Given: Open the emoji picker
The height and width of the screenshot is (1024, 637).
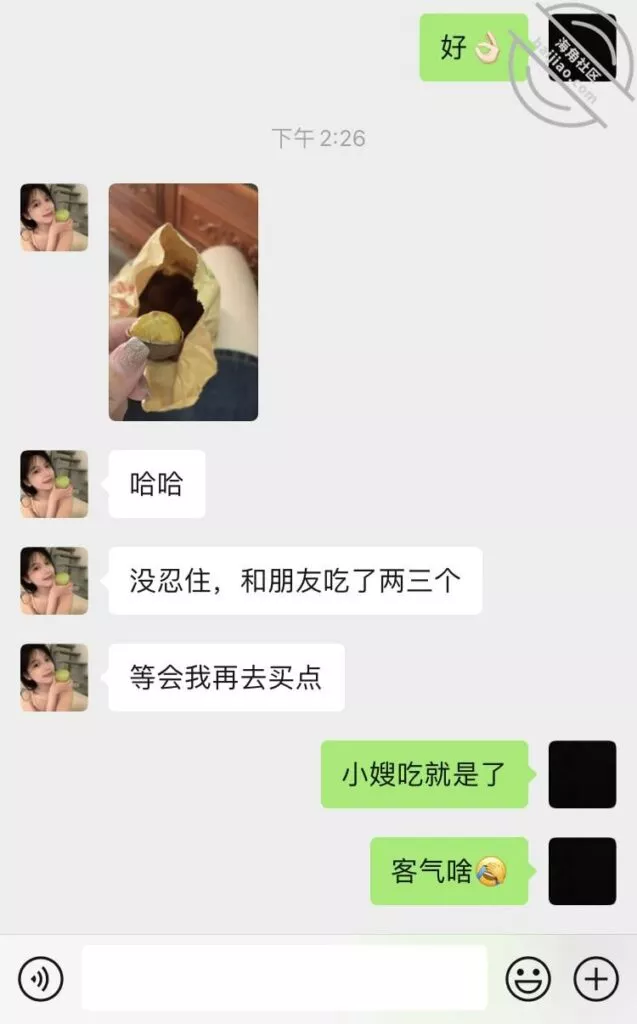Looking at the screenshot, I should (527, 978).
